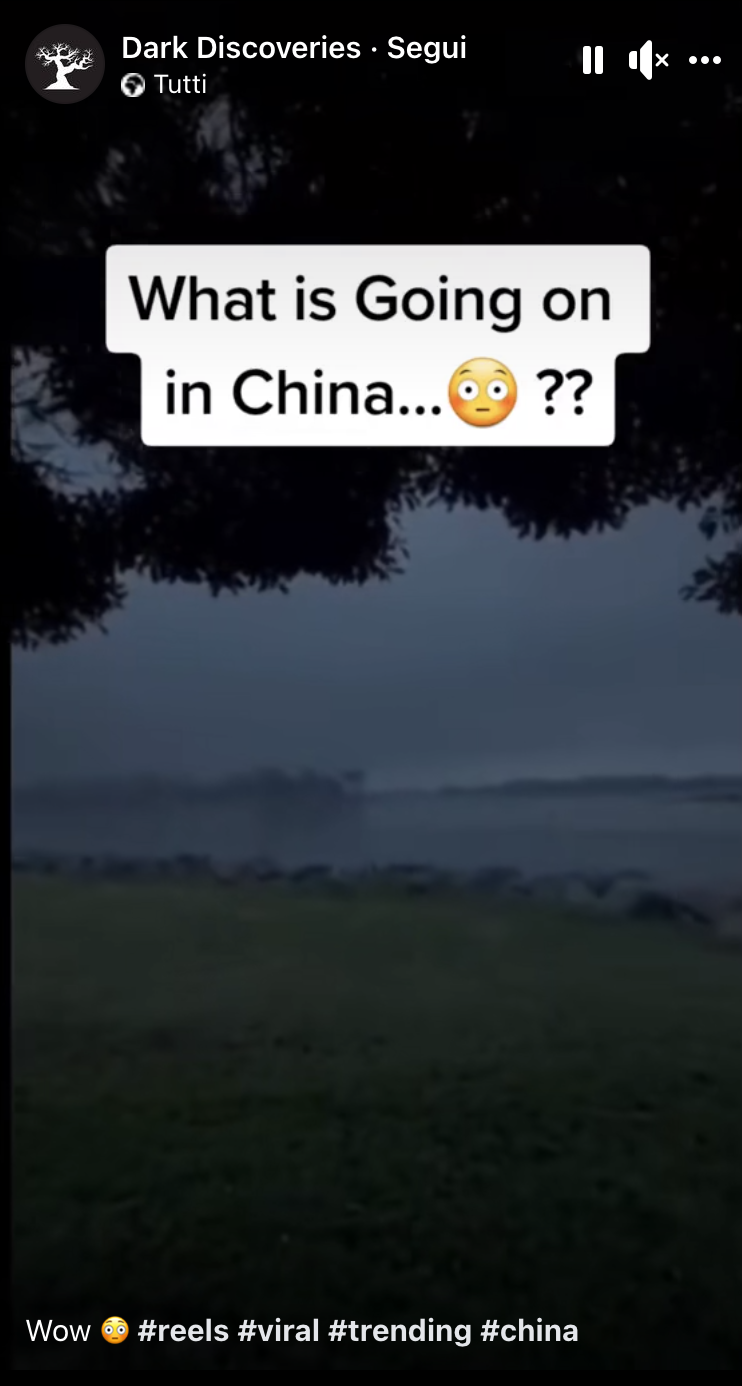
Task: Open the three-dot options menu
Action: [x=705, y=61]
